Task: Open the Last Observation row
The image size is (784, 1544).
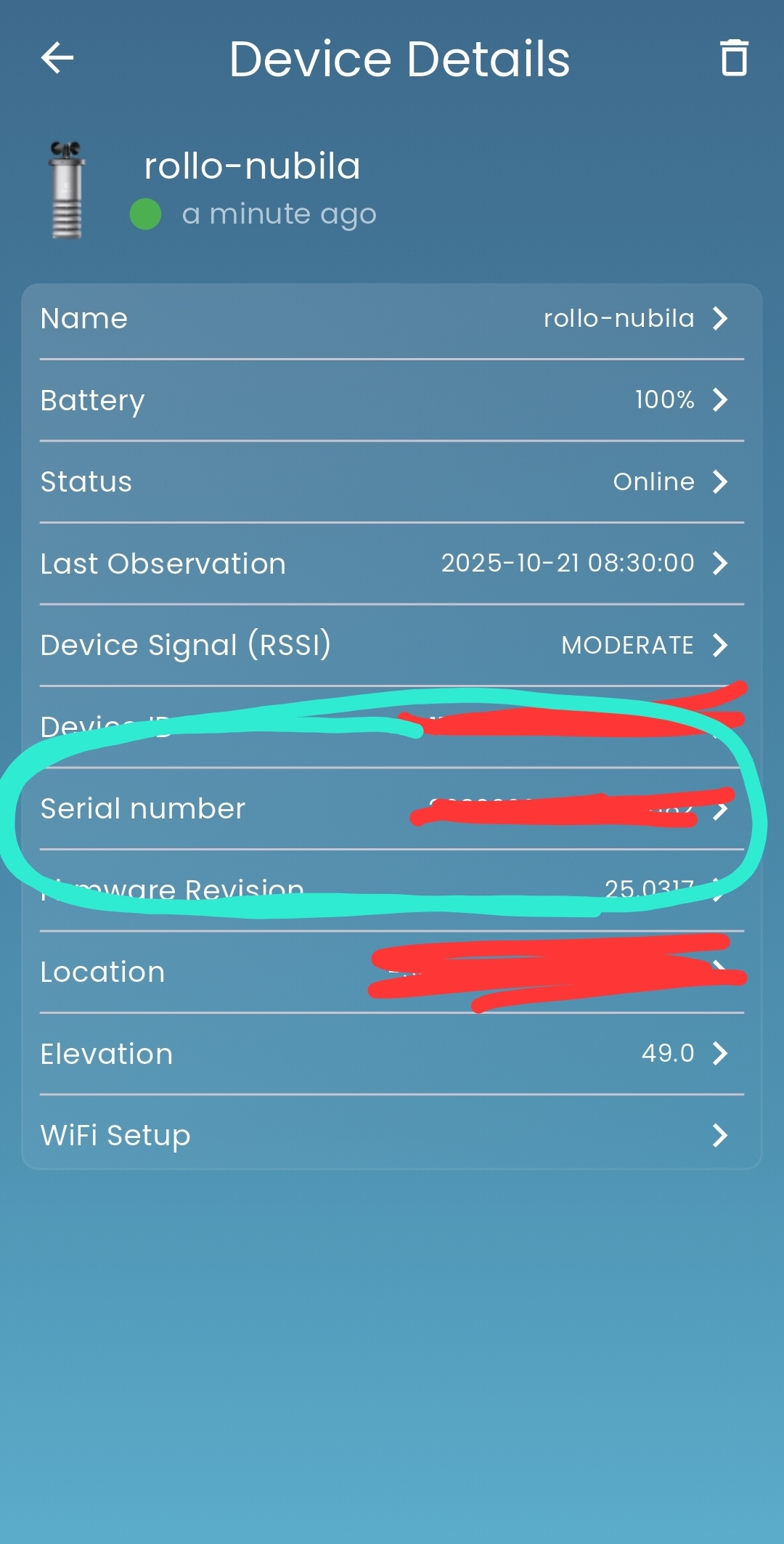Action: [392, 564]
